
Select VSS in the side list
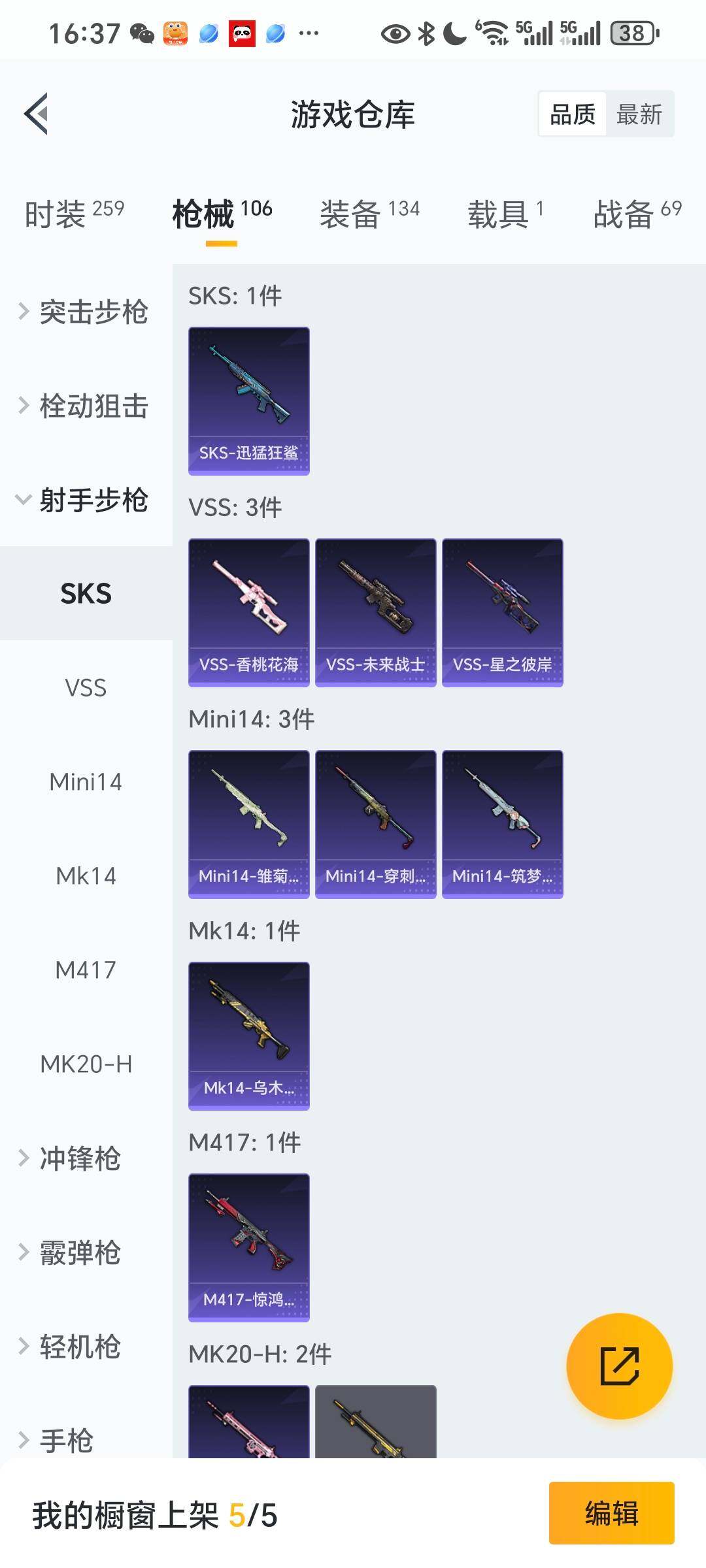point(86,688)
